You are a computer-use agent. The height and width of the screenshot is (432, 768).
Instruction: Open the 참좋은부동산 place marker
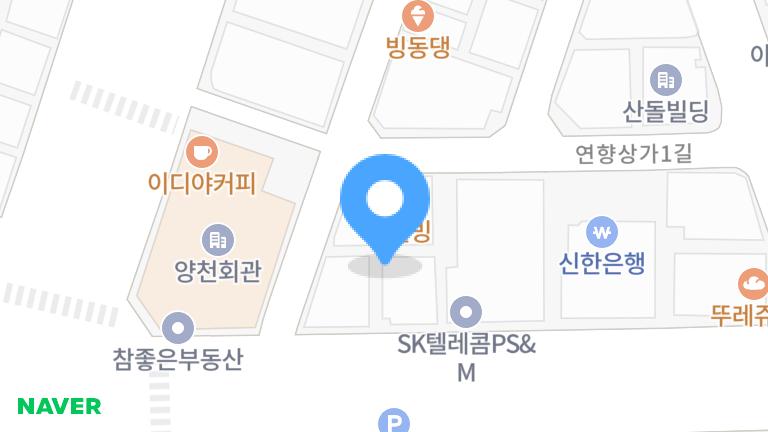[x=178, y=326]
